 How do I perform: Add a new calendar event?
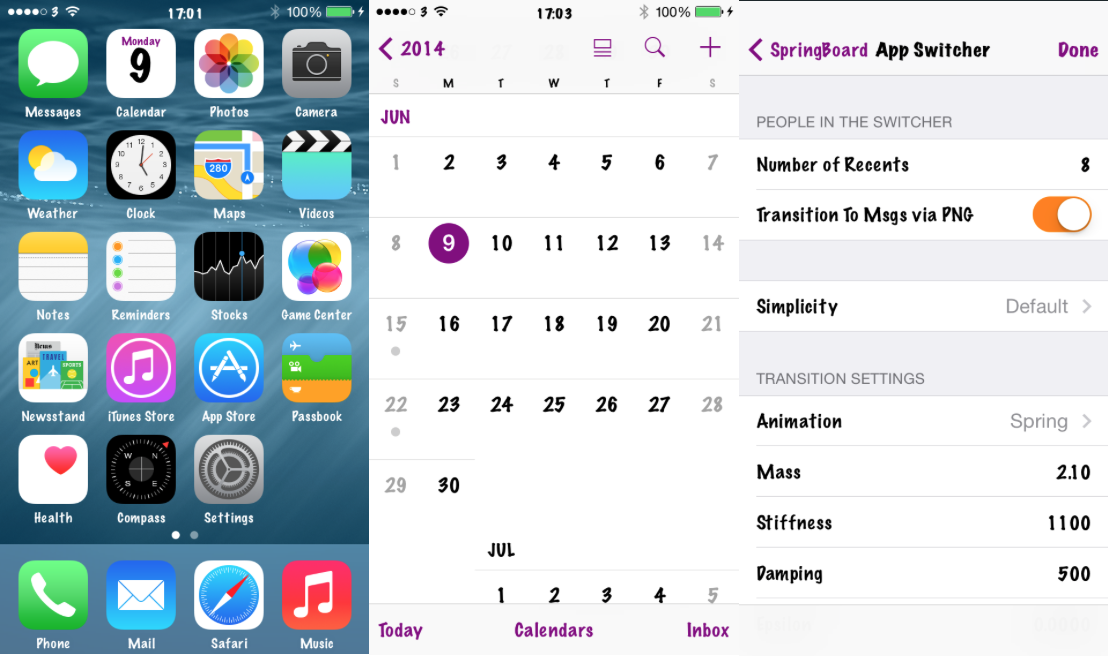[x=710, y=48]
